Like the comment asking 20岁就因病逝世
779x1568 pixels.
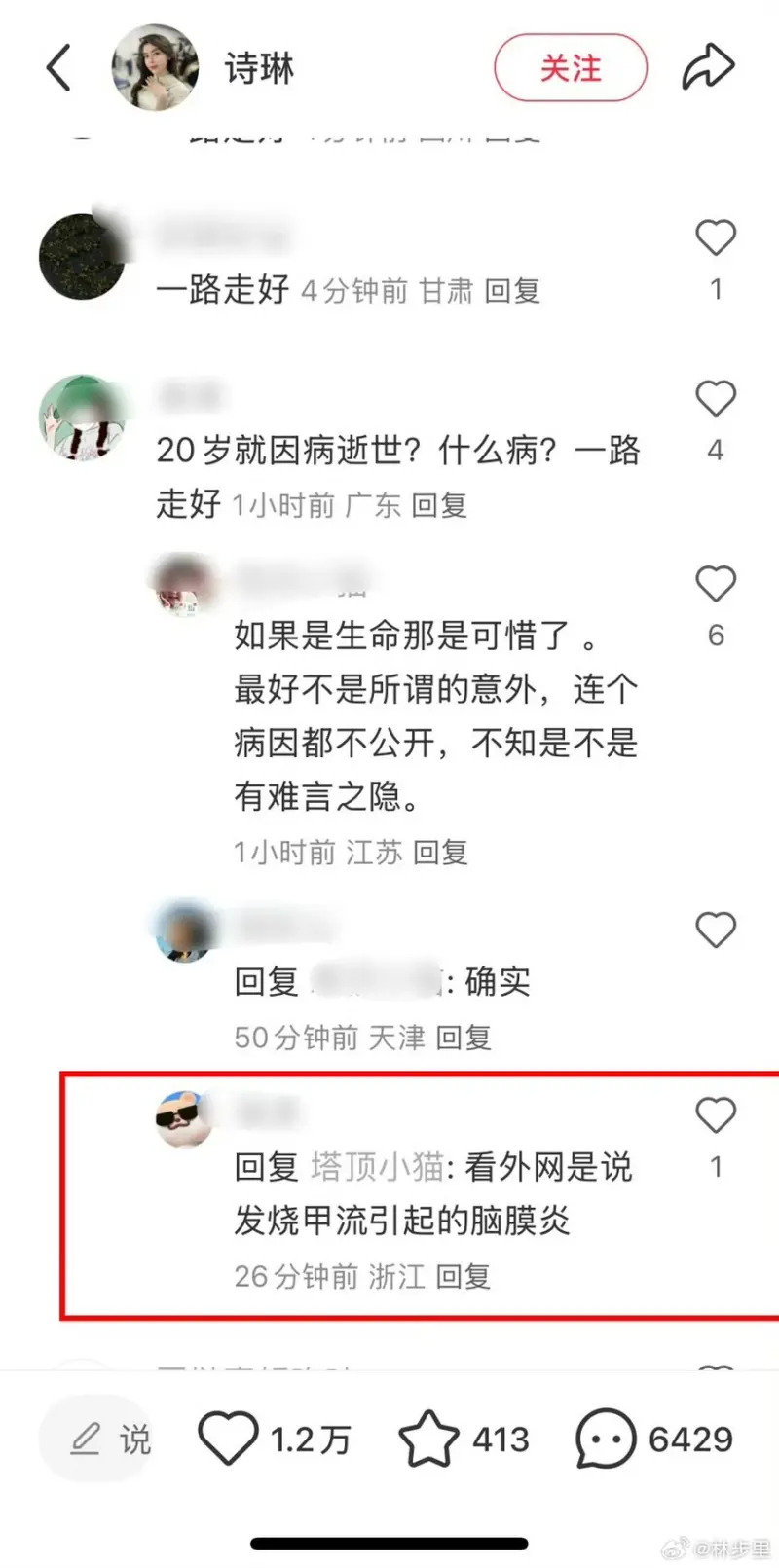(x=715, y=399)
